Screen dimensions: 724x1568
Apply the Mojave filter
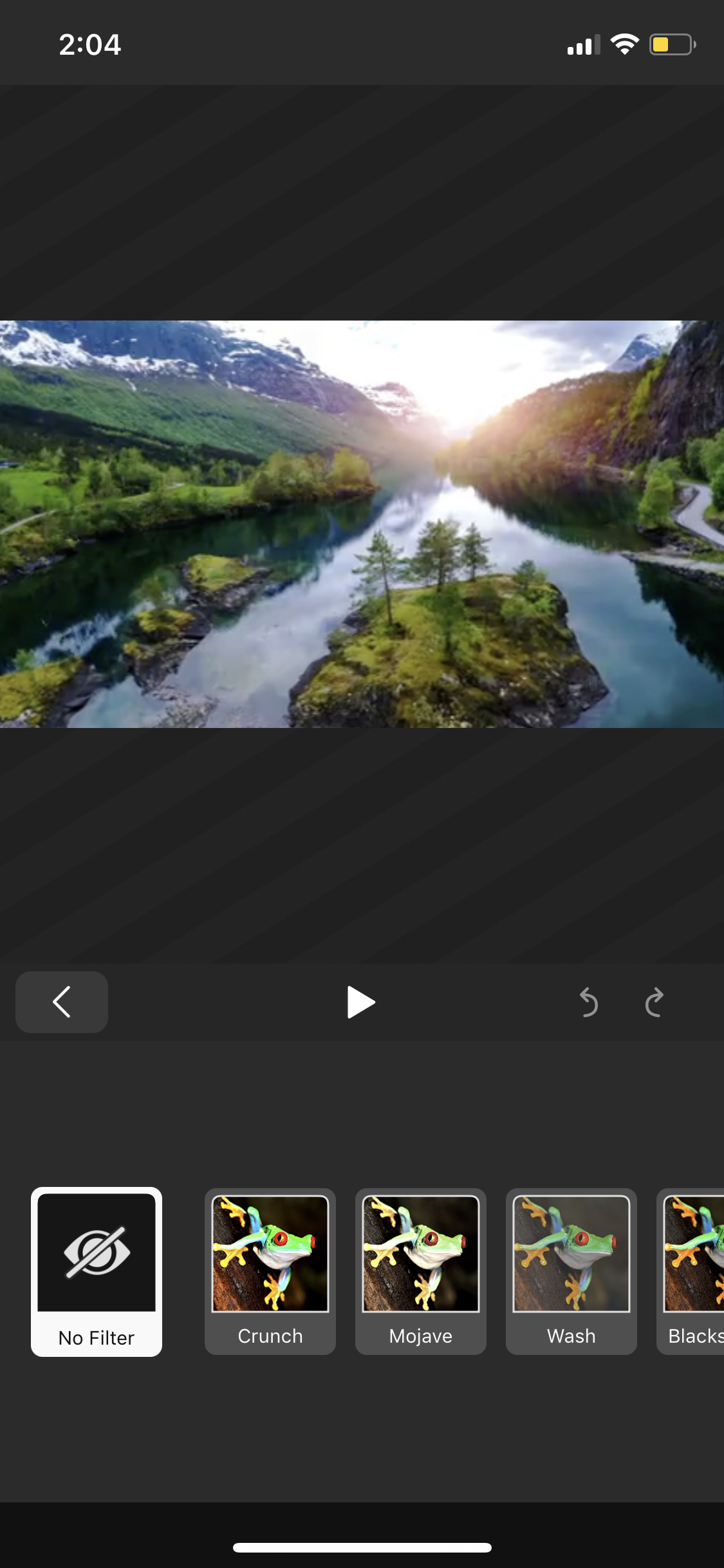[421, 1271]
